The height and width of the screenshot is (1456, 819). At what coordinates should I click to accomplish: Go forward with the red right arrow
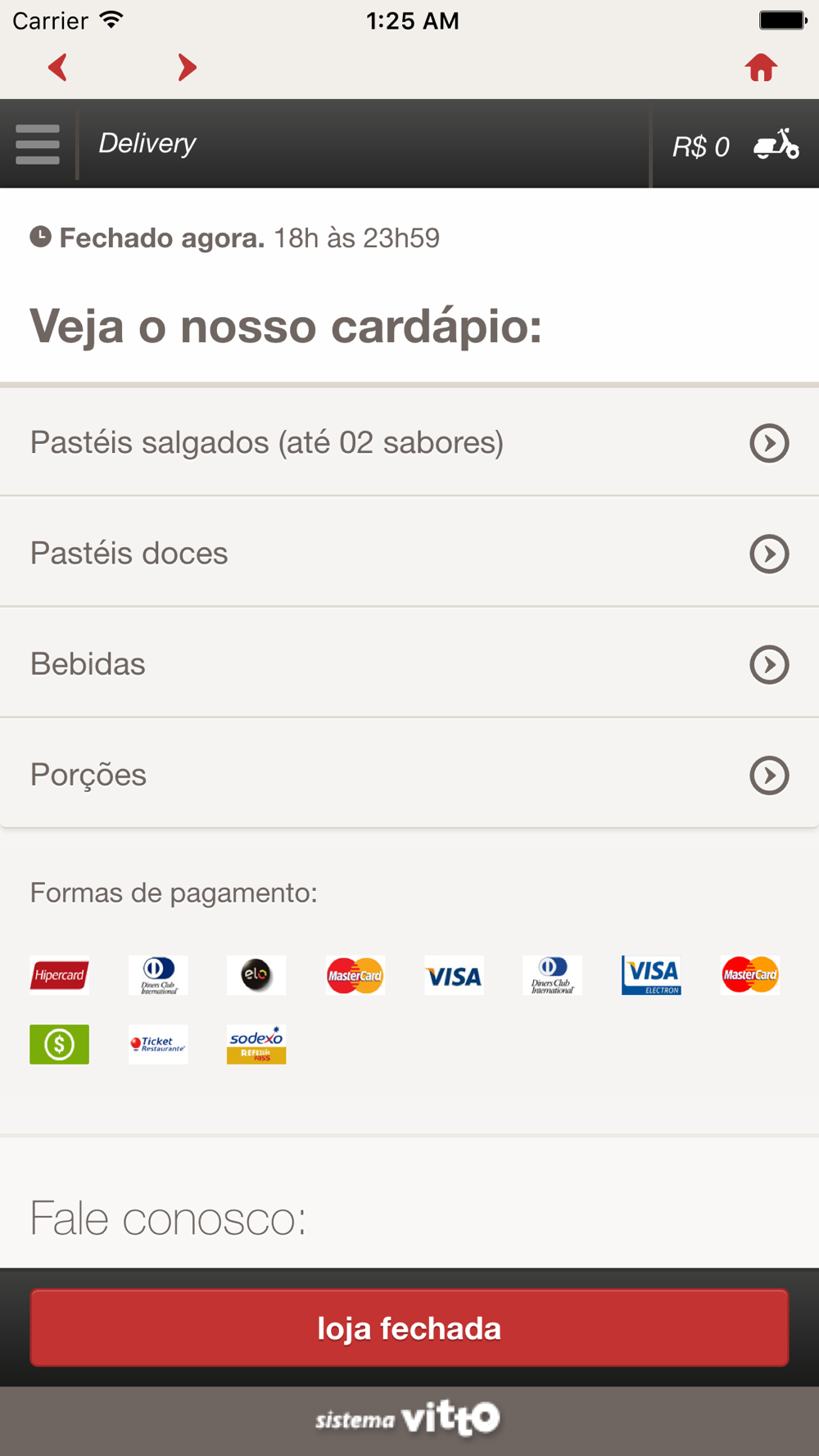pos(188,67)
